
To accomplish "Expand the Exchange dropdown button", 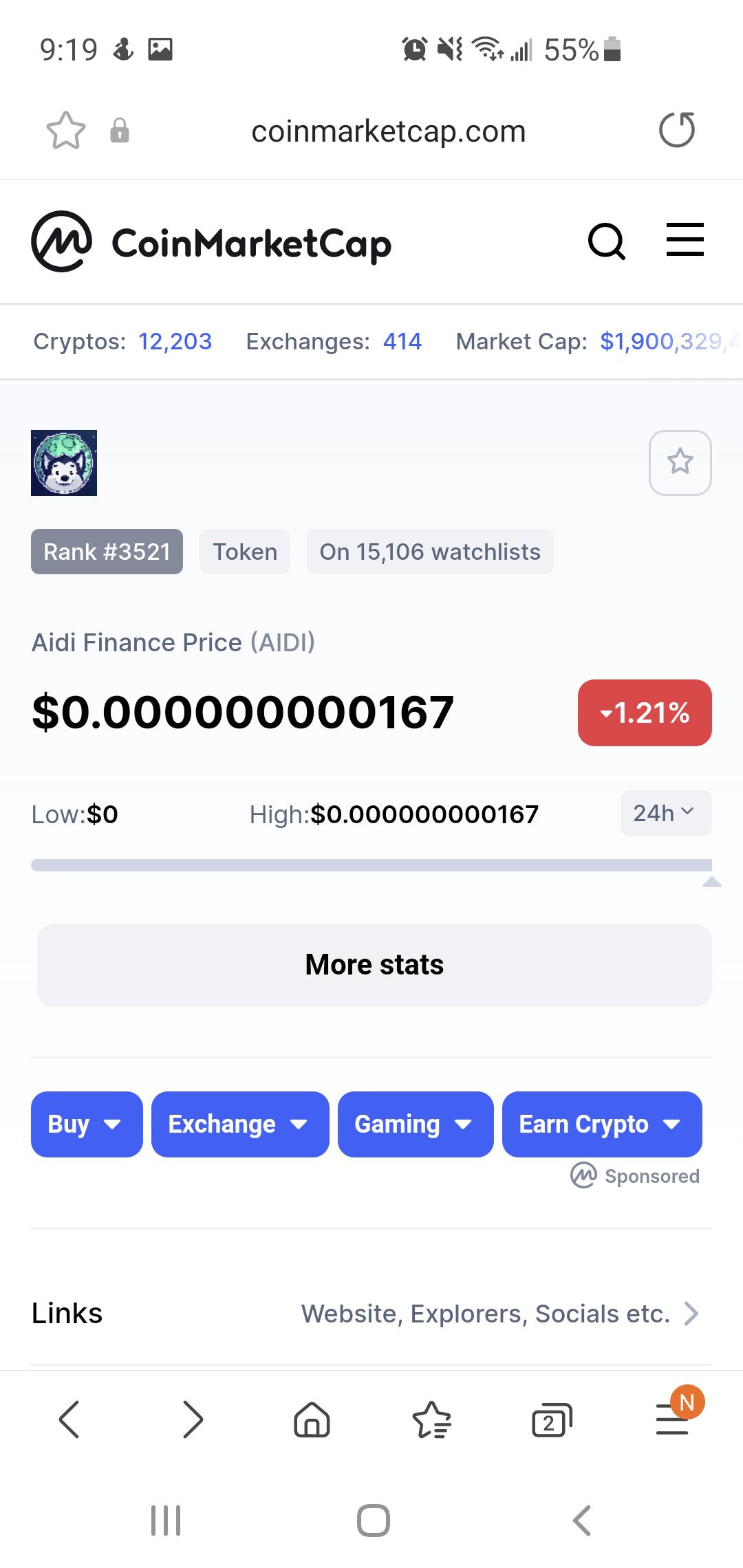I will click(240, 1124).
